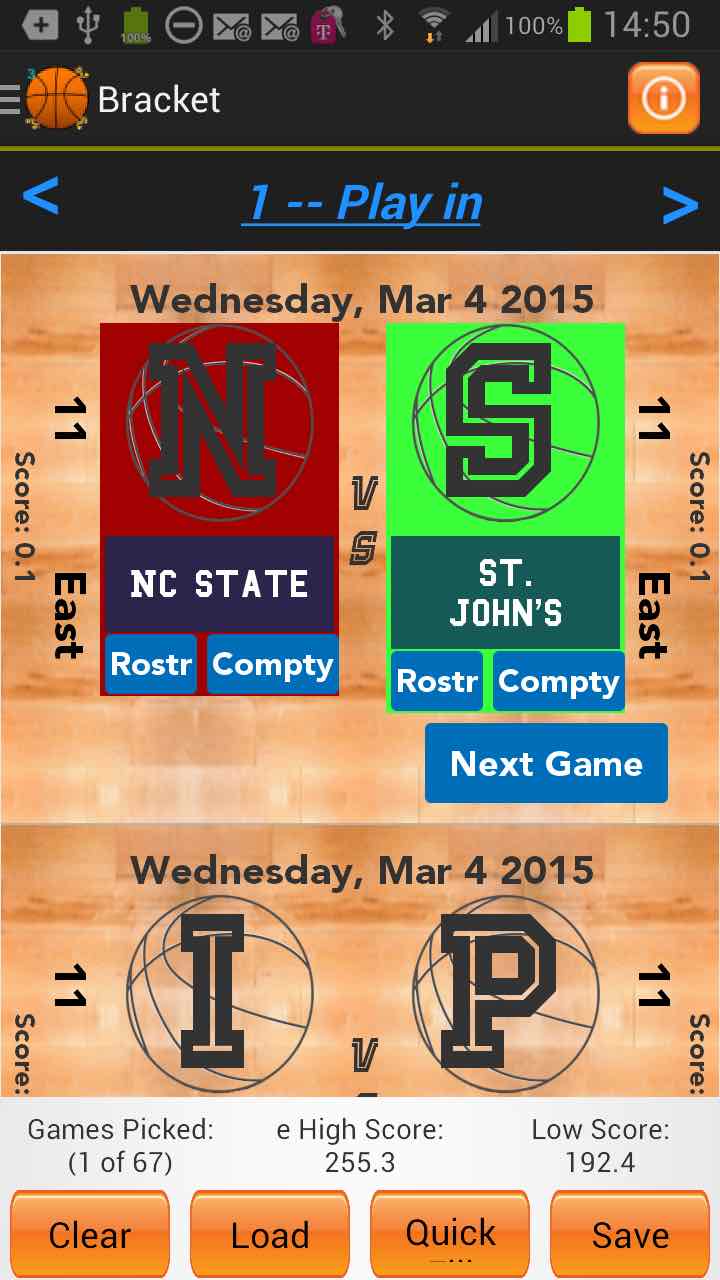This screenshot has width=720, height=1280.
Task: Open Compty for St. John's
Action: click(558, 681)
